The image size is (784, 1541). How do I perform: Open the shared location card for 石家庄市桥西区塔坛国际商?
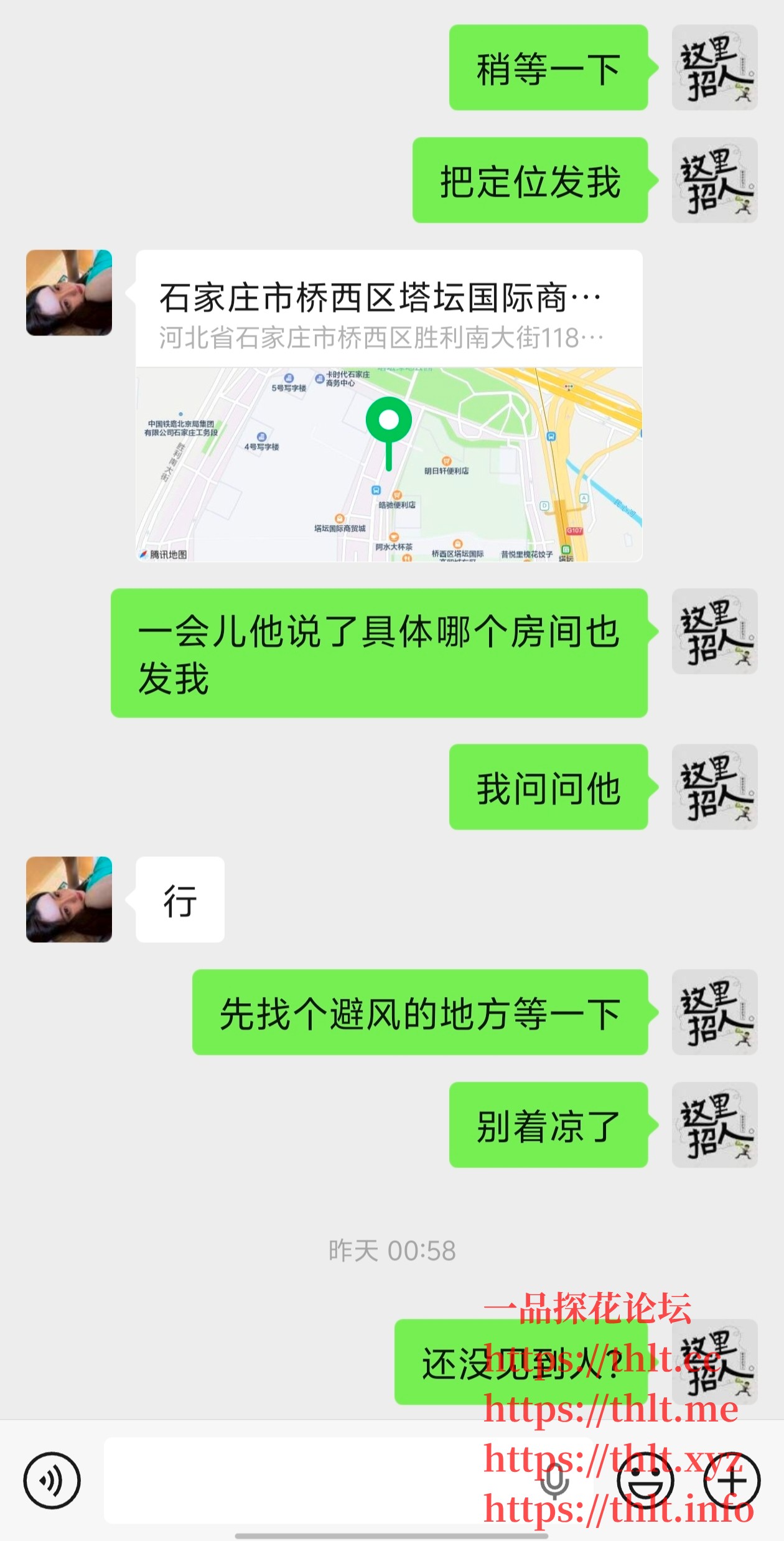pos(389,406)
